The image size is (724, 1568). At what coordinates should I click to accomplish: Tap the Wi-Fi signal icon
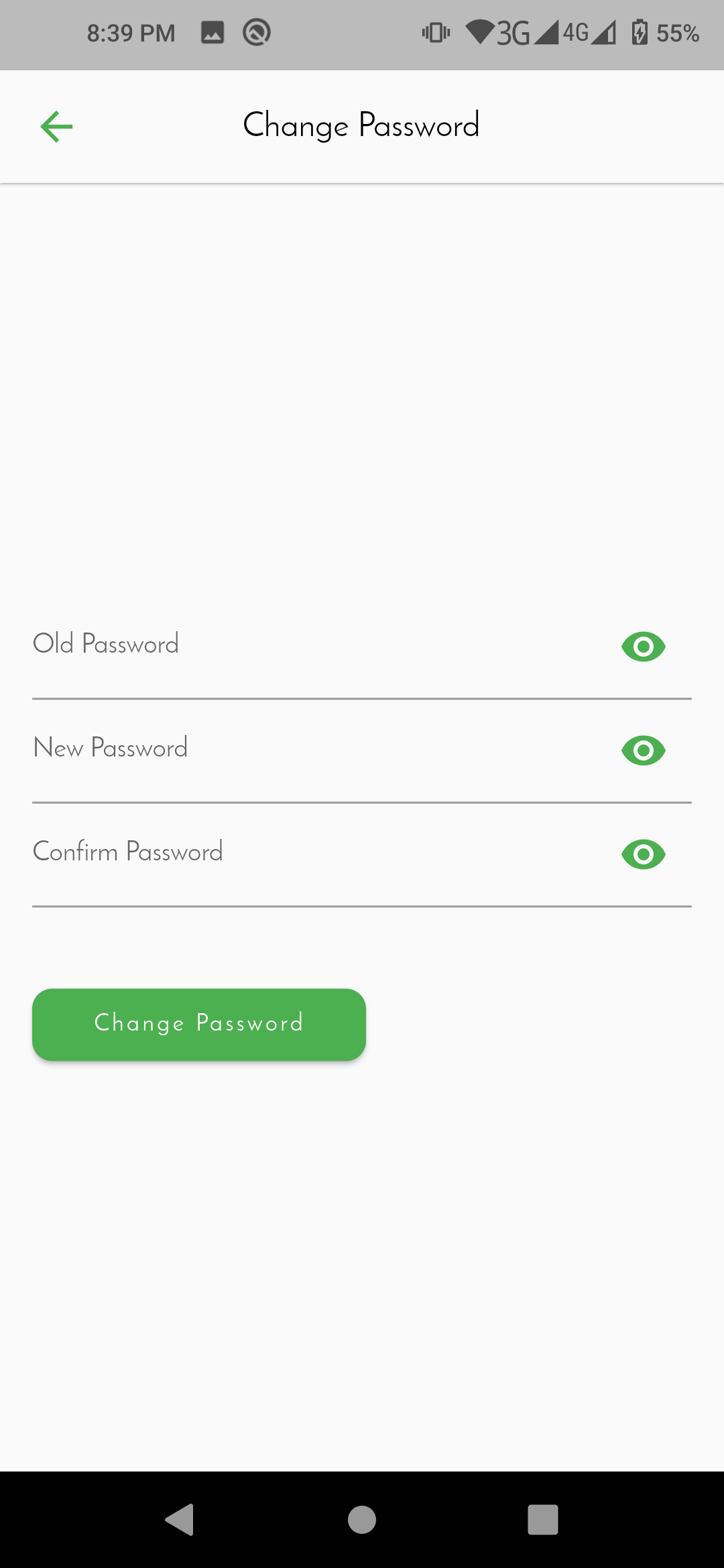pyautogui.click(x=481, y=32)
